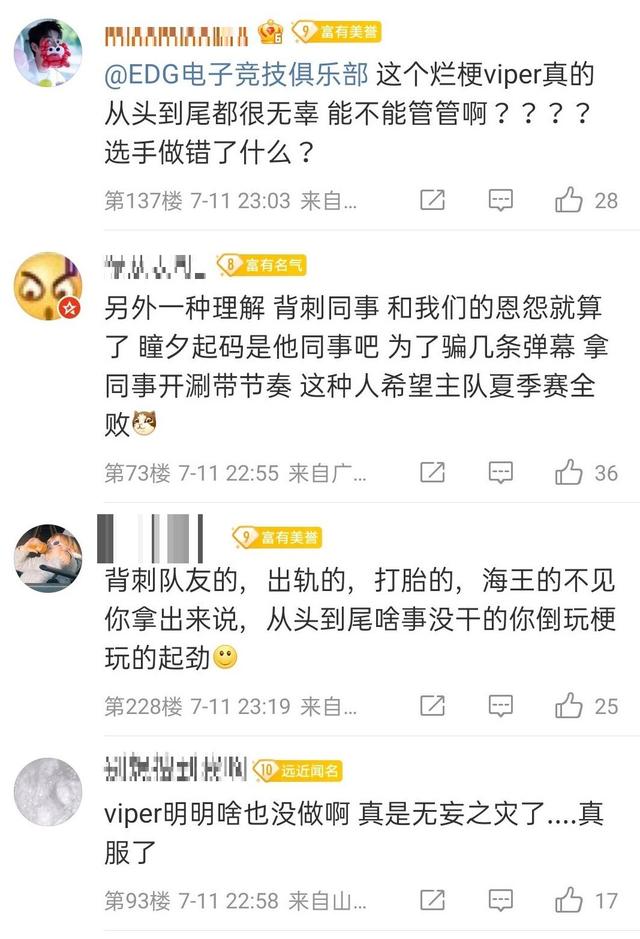This screenshot has height=939, width=640.
Task: Open avatar of the 第137楼 commenter
Action: tap(47, 52)
